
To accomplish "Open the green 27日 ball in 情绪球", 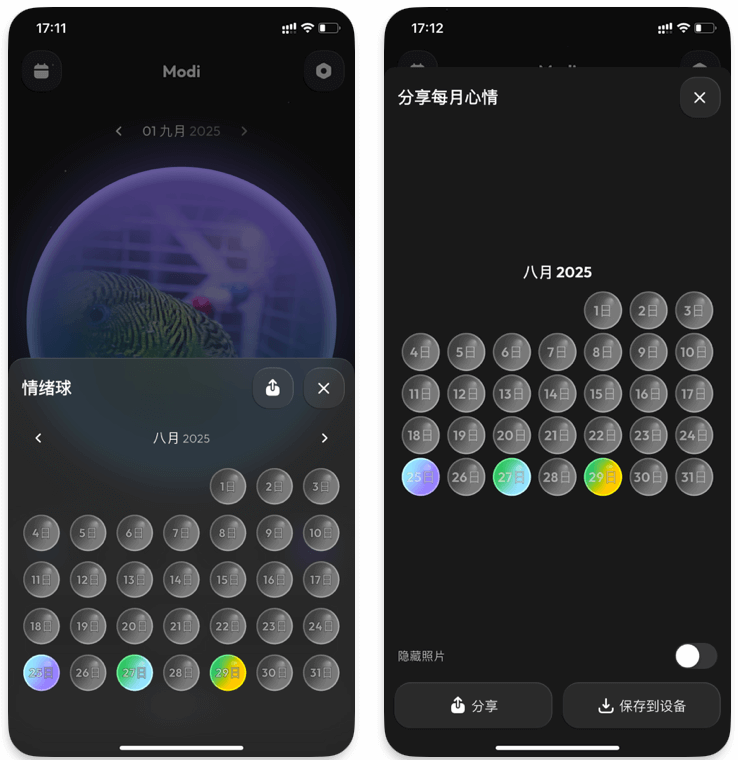I will click(x=134, y=673).
